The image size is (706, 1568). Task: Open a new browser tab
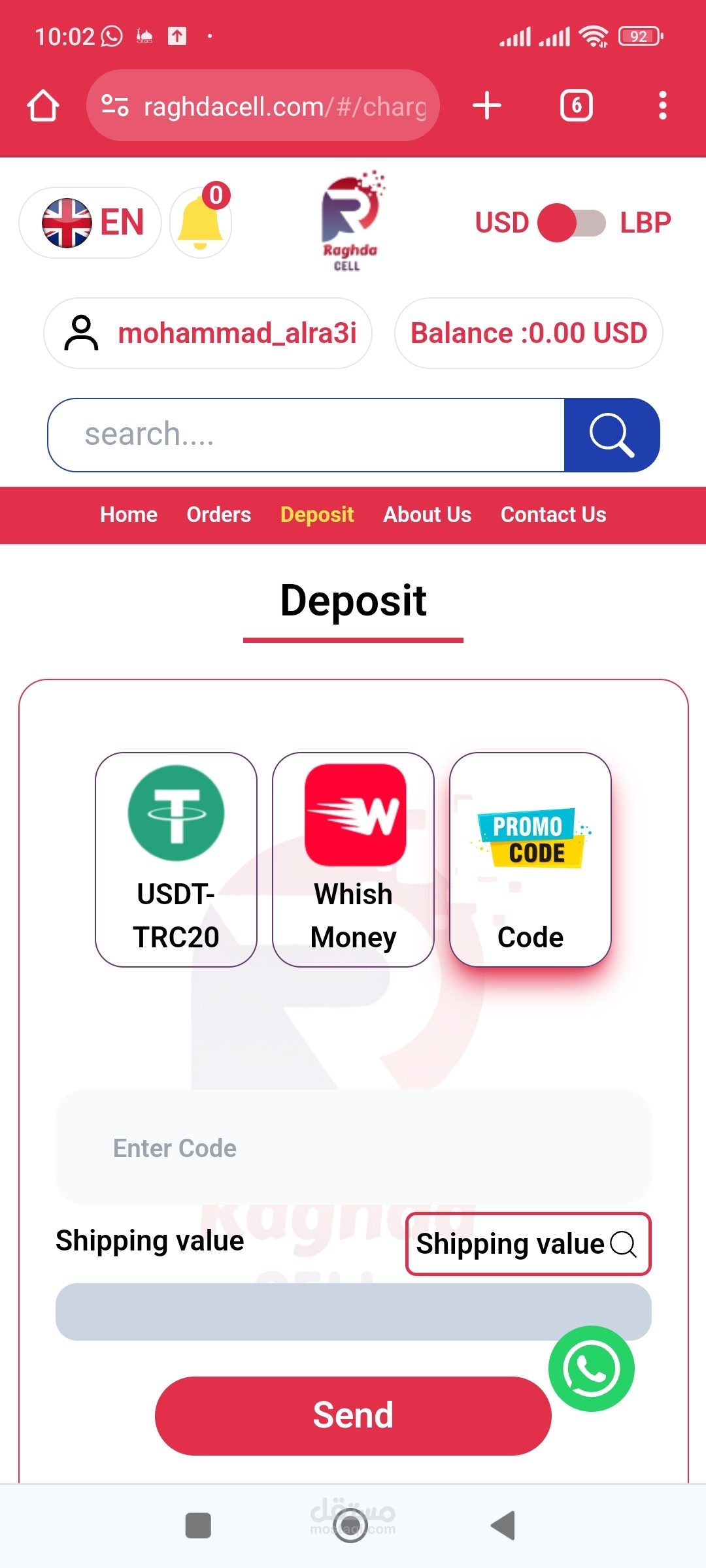coord(487,106)
